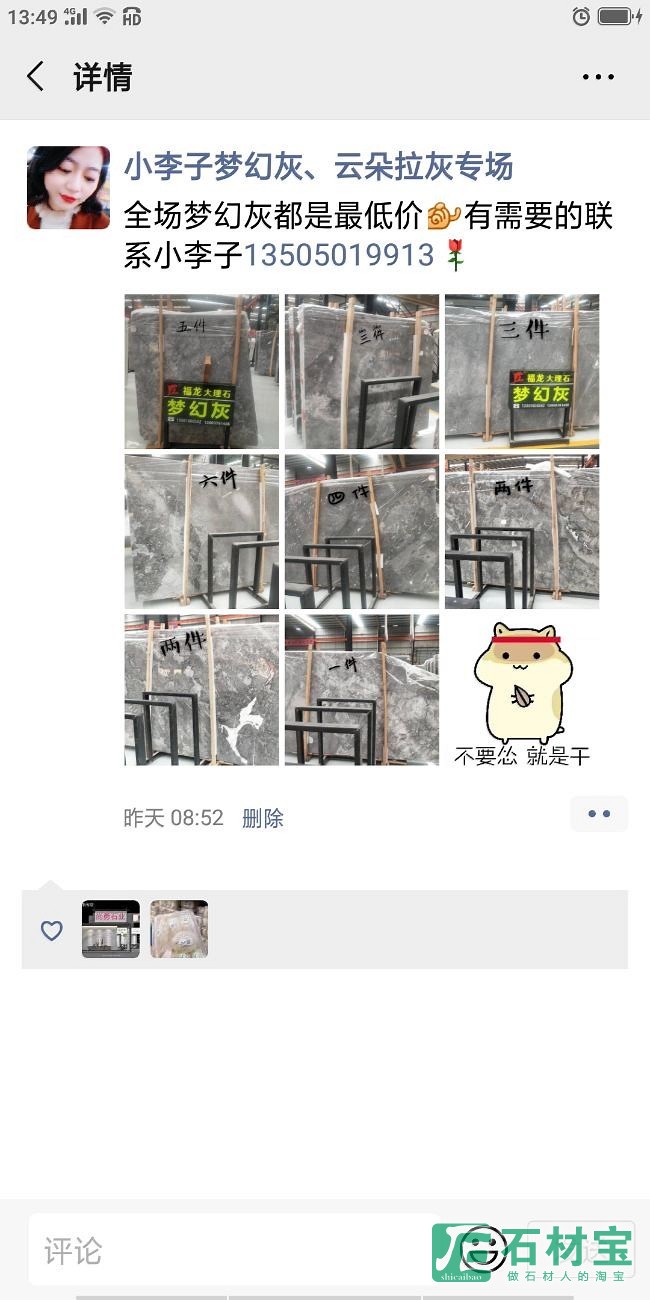
Task: Open the 两件 photo beside the 四件 photo
Action: coord(521,531)
